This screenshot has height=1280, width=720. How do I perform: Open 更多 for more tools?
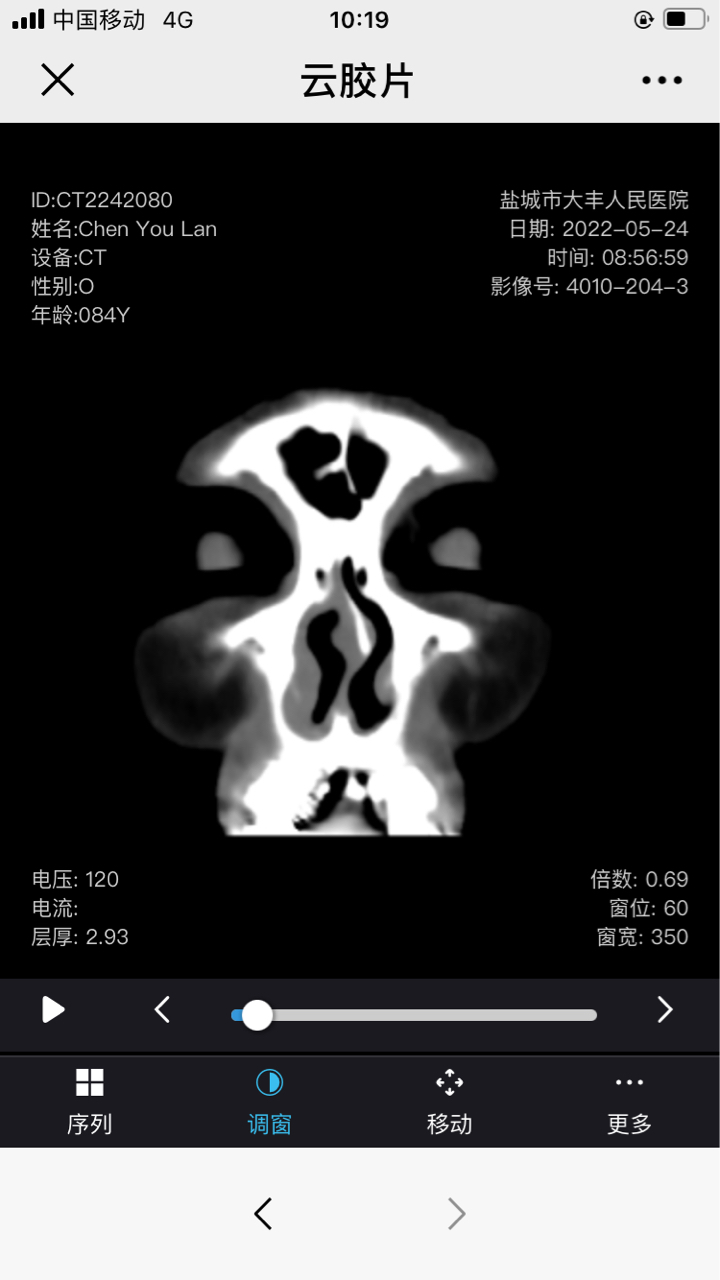pos(629,1100)
